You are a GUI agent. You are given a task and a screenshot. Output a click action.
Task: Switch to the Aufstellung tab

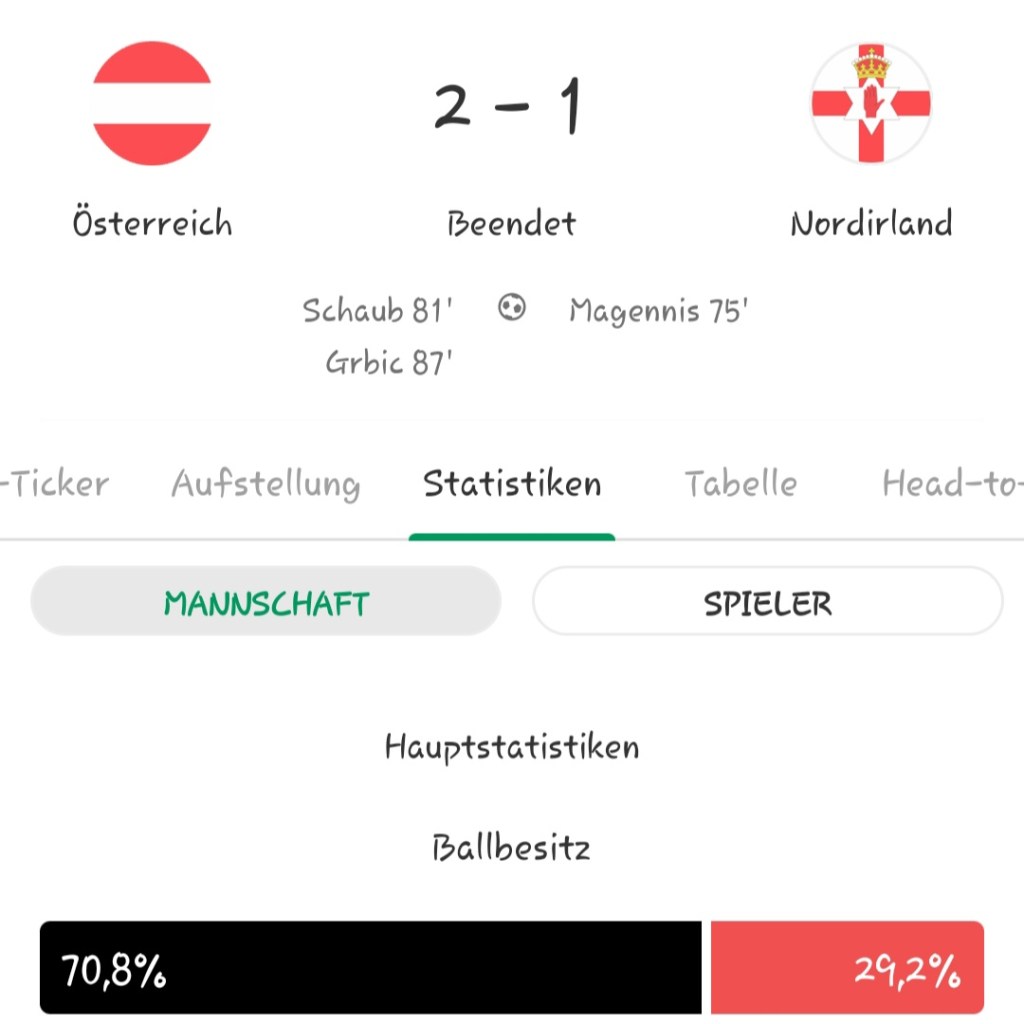pyautogui.click(x=265, y=485)
